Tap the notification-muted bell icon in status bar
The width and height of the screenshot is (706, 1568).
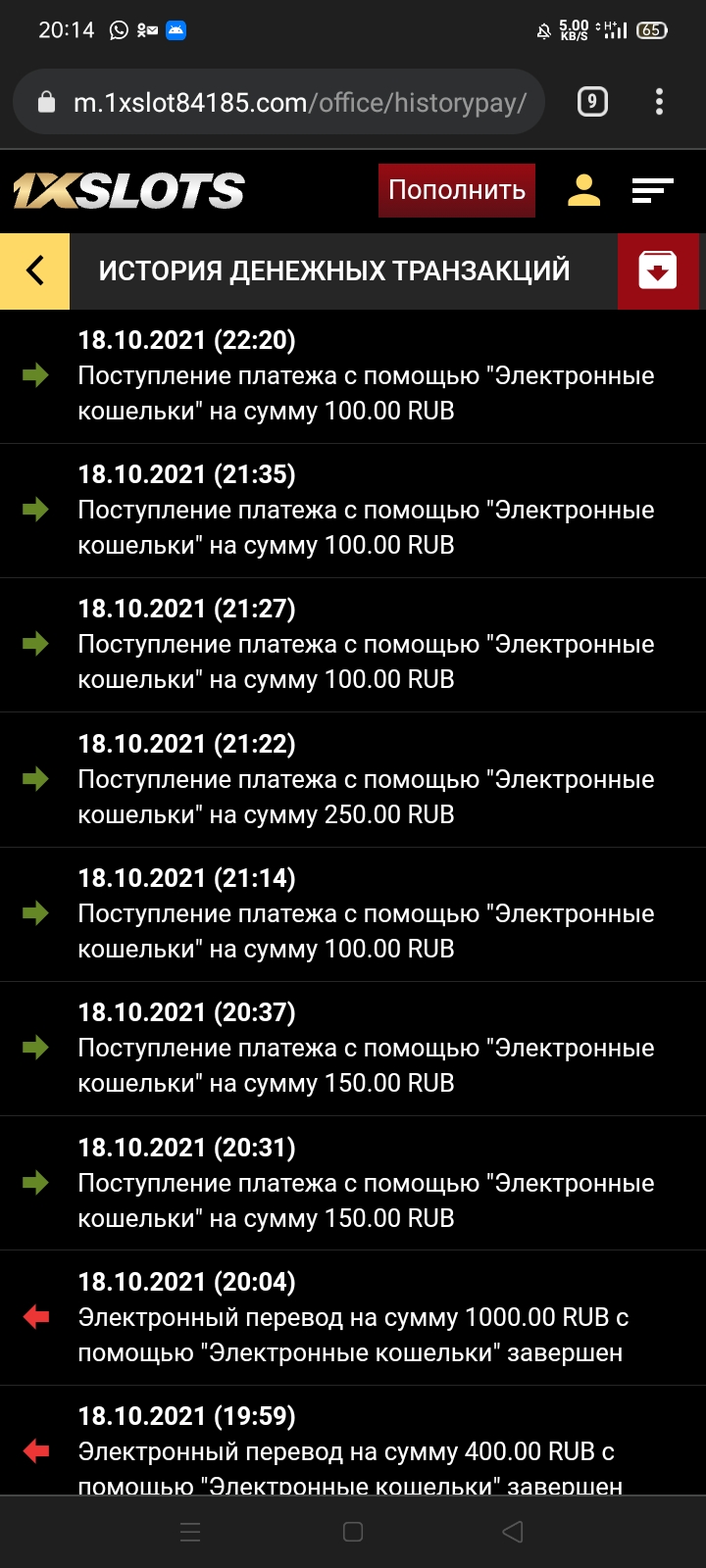[x=543, y=29]
